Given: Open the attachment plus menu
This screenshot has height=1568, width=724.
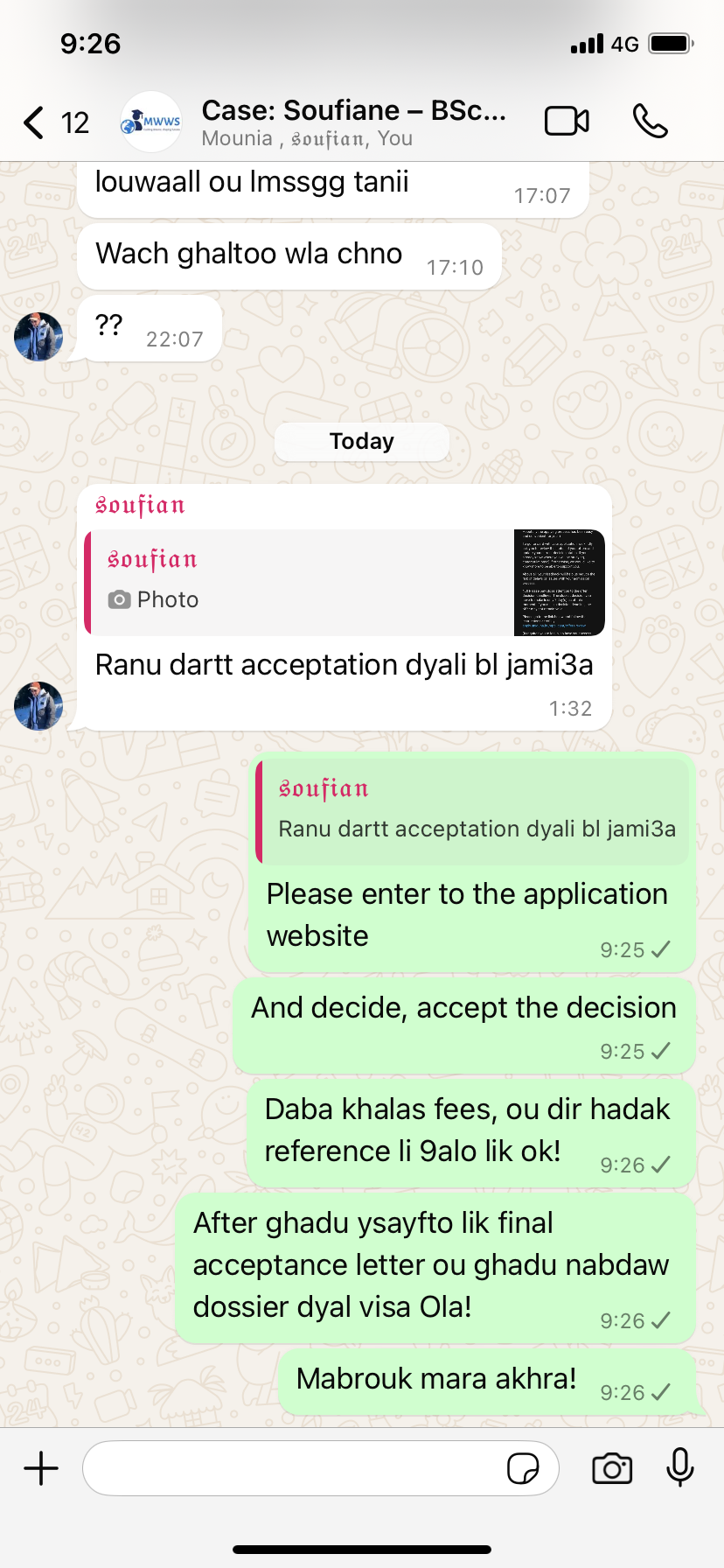Looking at the screenshot, I should pyautogui.click(x=41, y=1468).
